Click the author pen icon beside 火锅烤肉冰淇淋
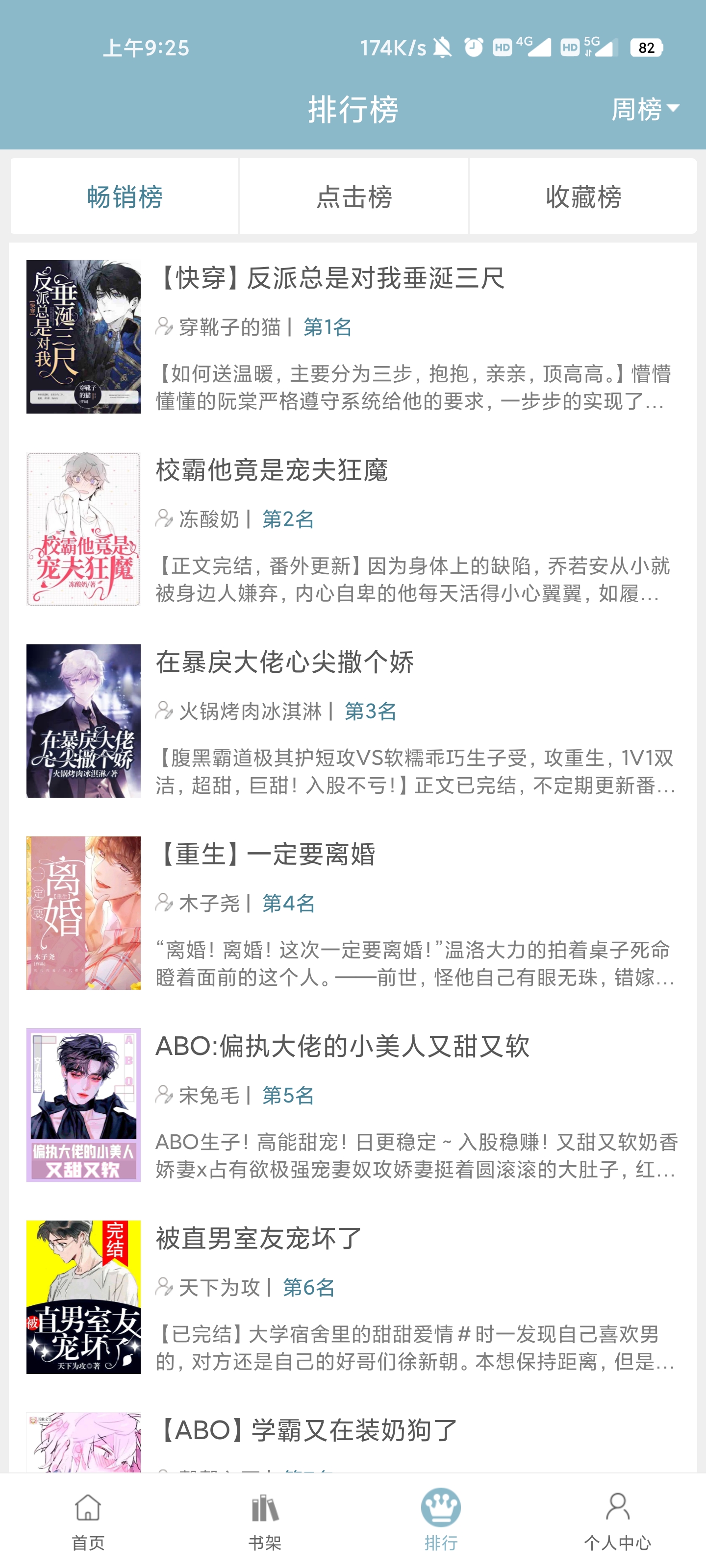The height and width of the screenshot is (1568, 706). click(164, 711)
